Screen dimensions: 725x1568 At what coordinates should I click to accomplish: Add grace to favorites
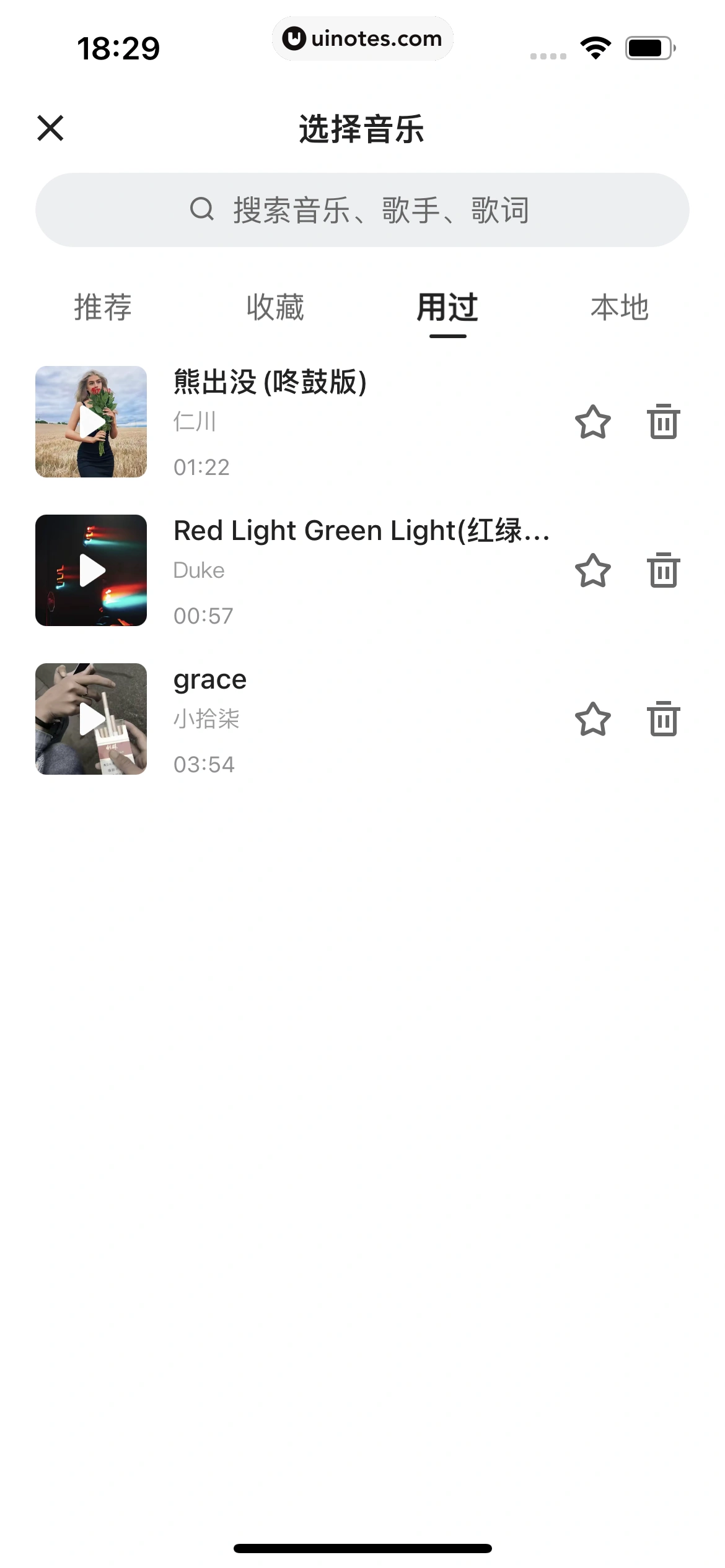pyautogui.click(x=593, y=720)
